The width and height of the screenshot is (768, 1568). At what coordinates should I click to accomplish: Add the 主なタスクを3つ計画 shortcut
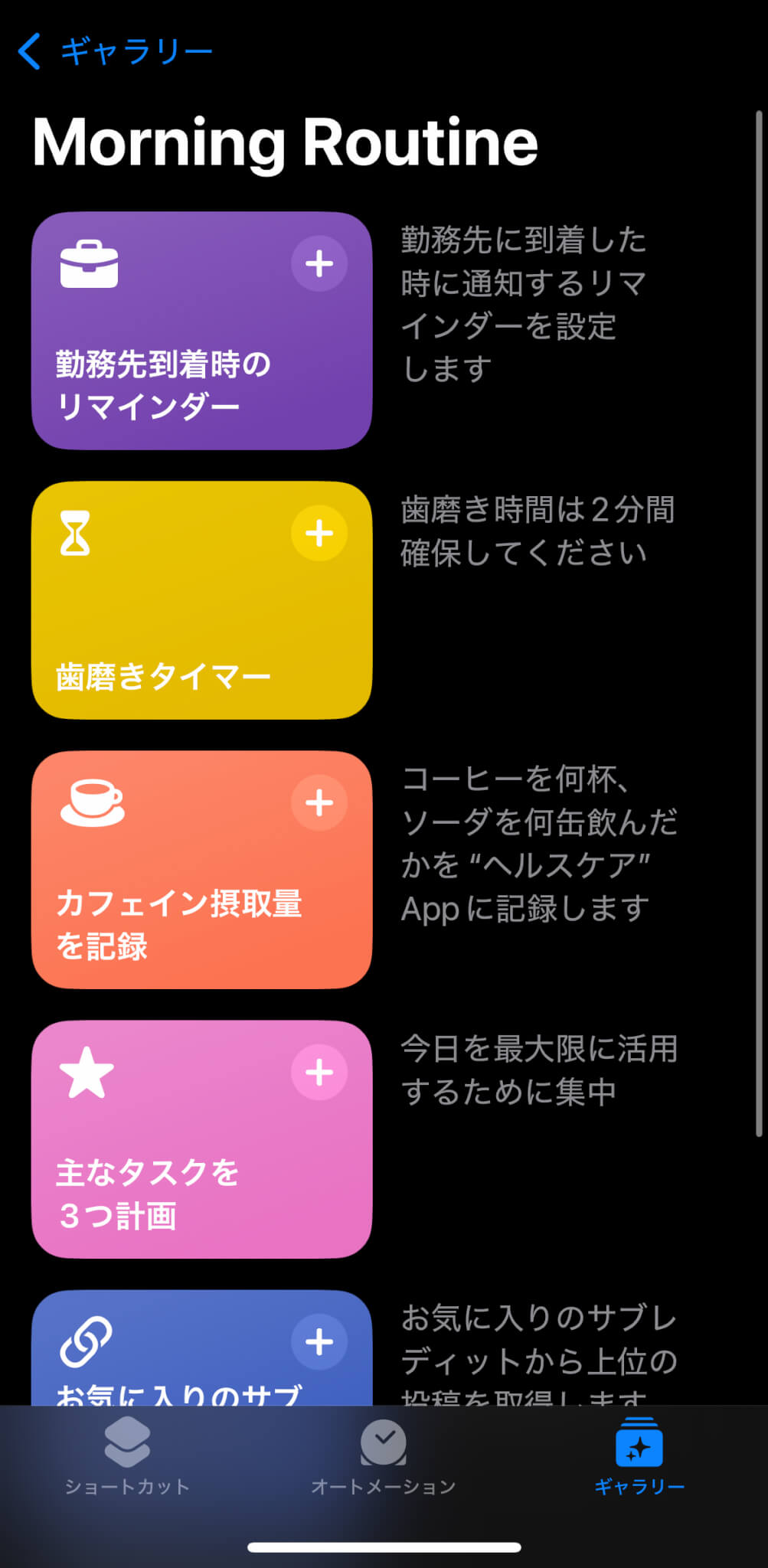tap(319, 1072)
